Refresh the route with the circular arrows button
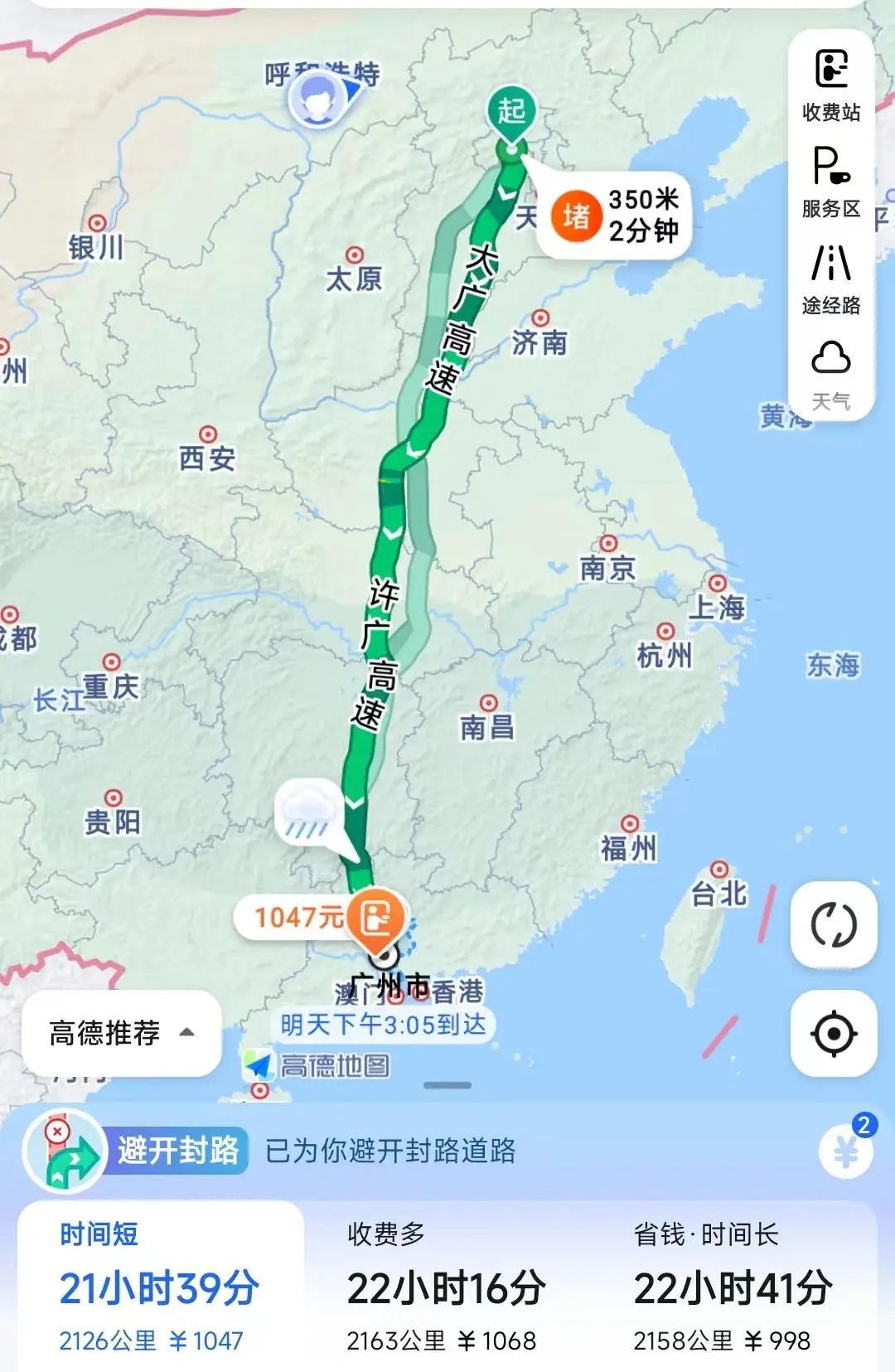Image resolution: width=895 pixels, height=1372 pixels. 834,925
